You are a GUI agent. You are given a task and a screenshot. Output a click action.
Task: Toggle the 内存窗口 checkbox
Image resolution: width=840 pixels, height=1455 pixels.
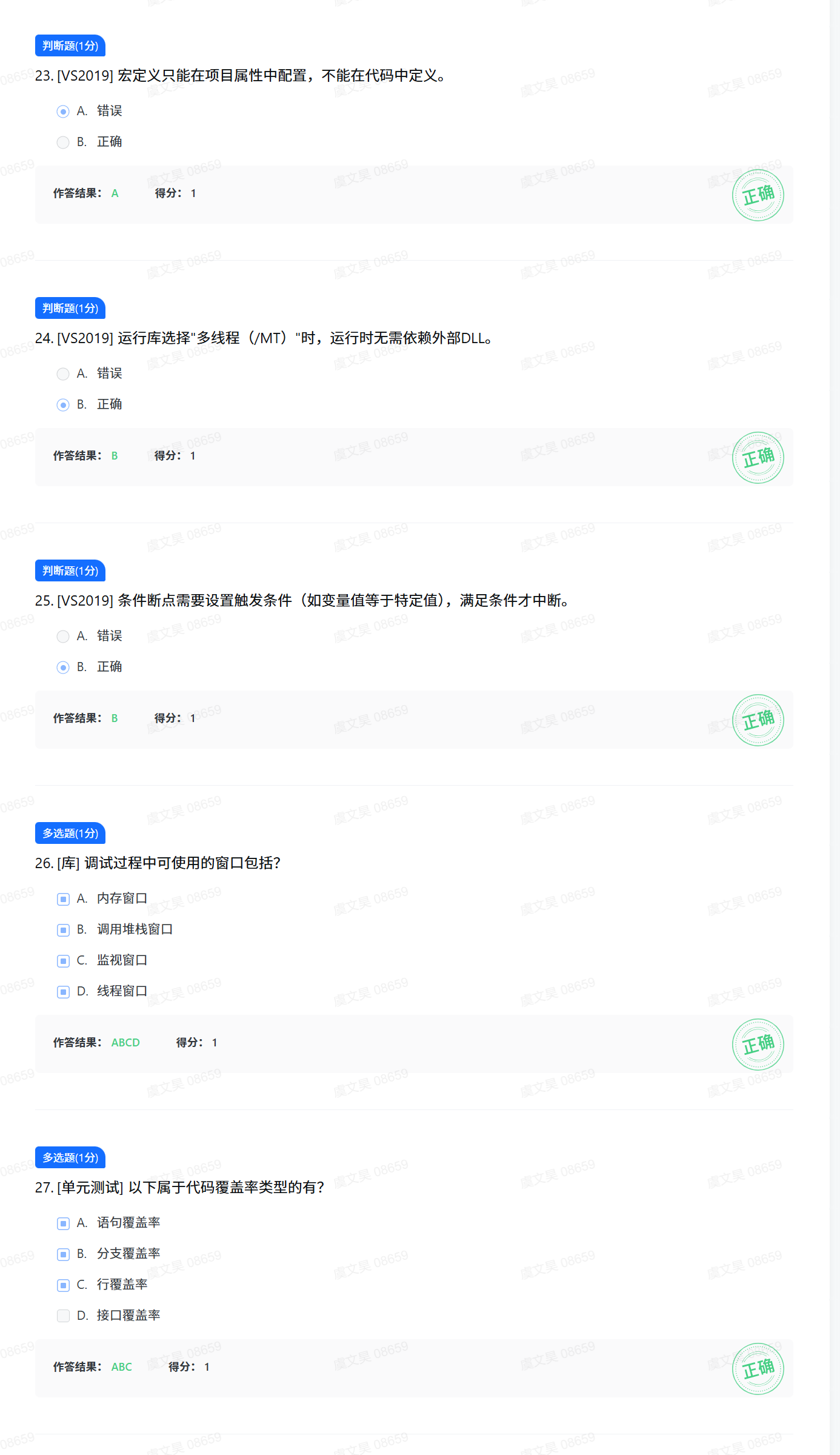tap(63, 899)
